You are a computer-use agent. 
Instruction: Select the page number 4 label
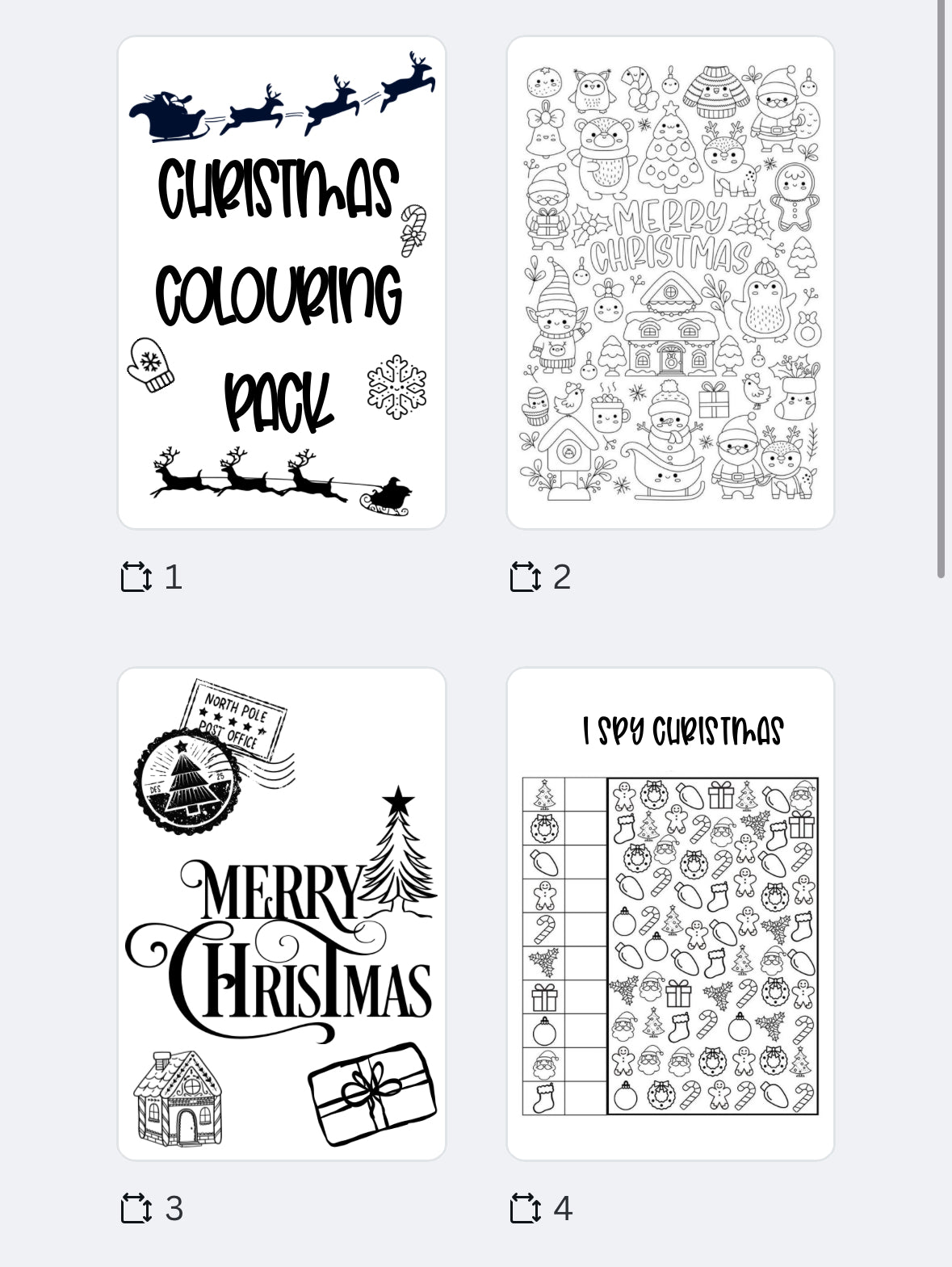563,1207
